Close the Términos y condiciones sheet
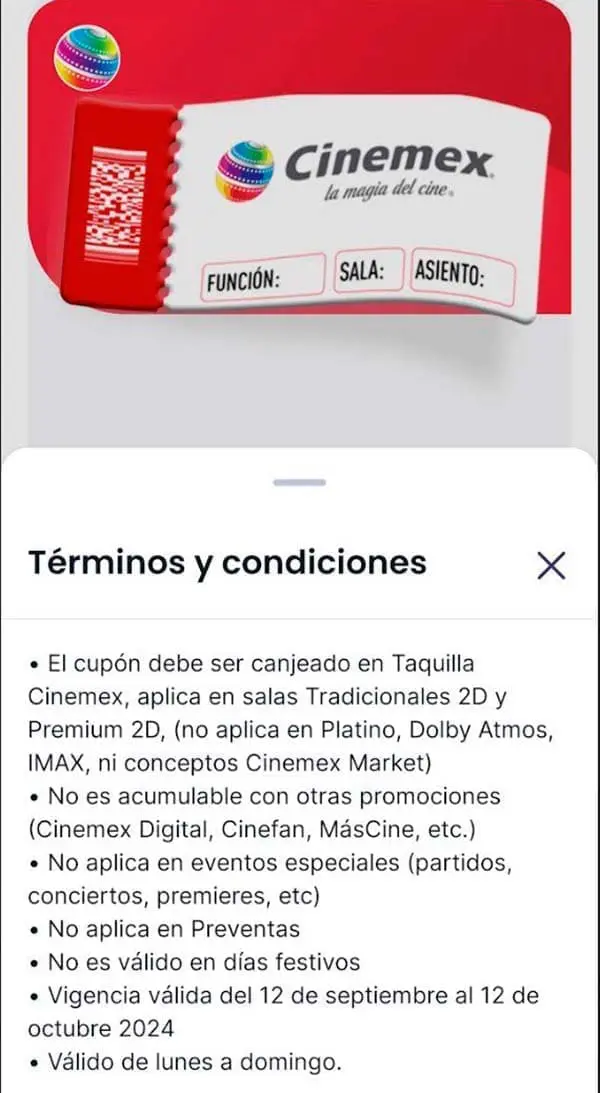The image size is (600, 1093). (x=551, y=565)
